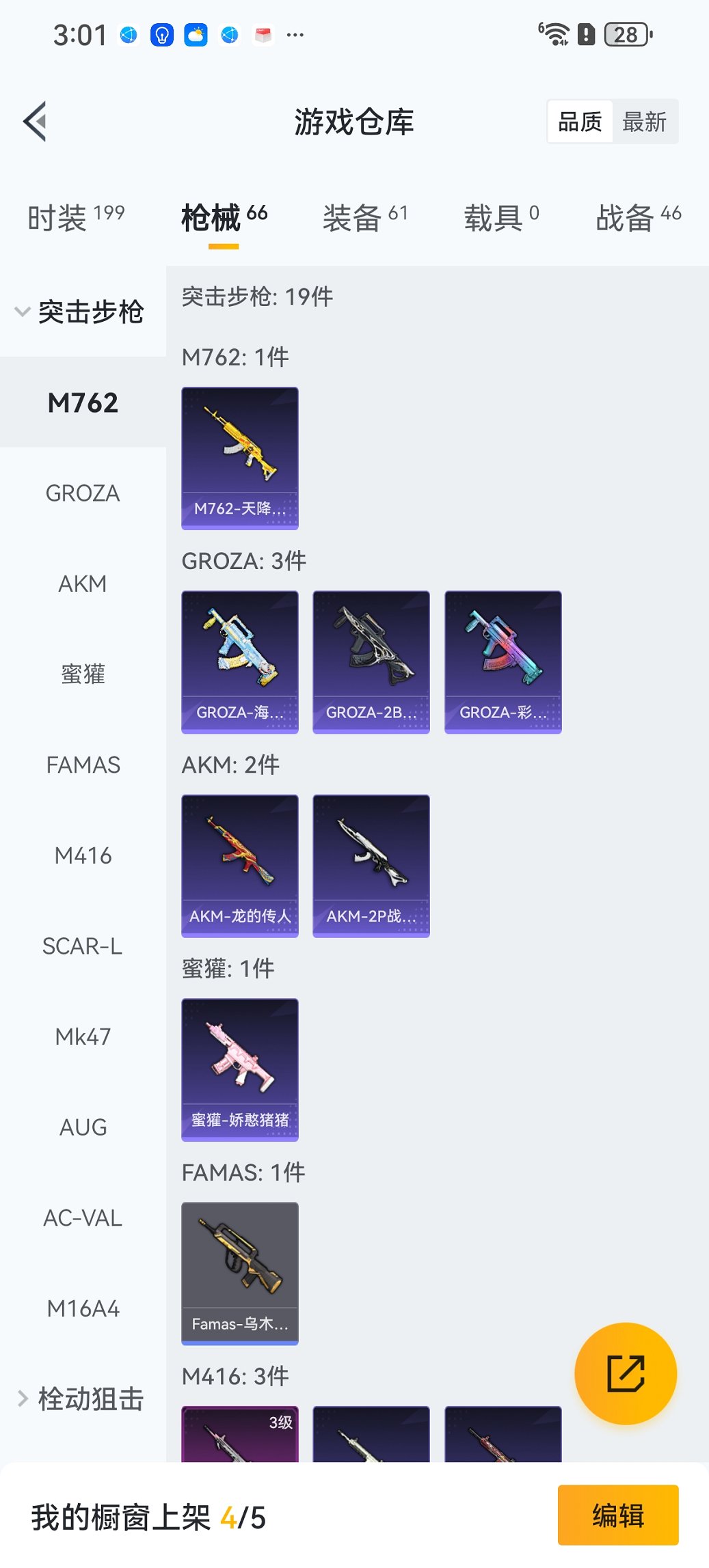Open the M762-天降 skin card

240,458
